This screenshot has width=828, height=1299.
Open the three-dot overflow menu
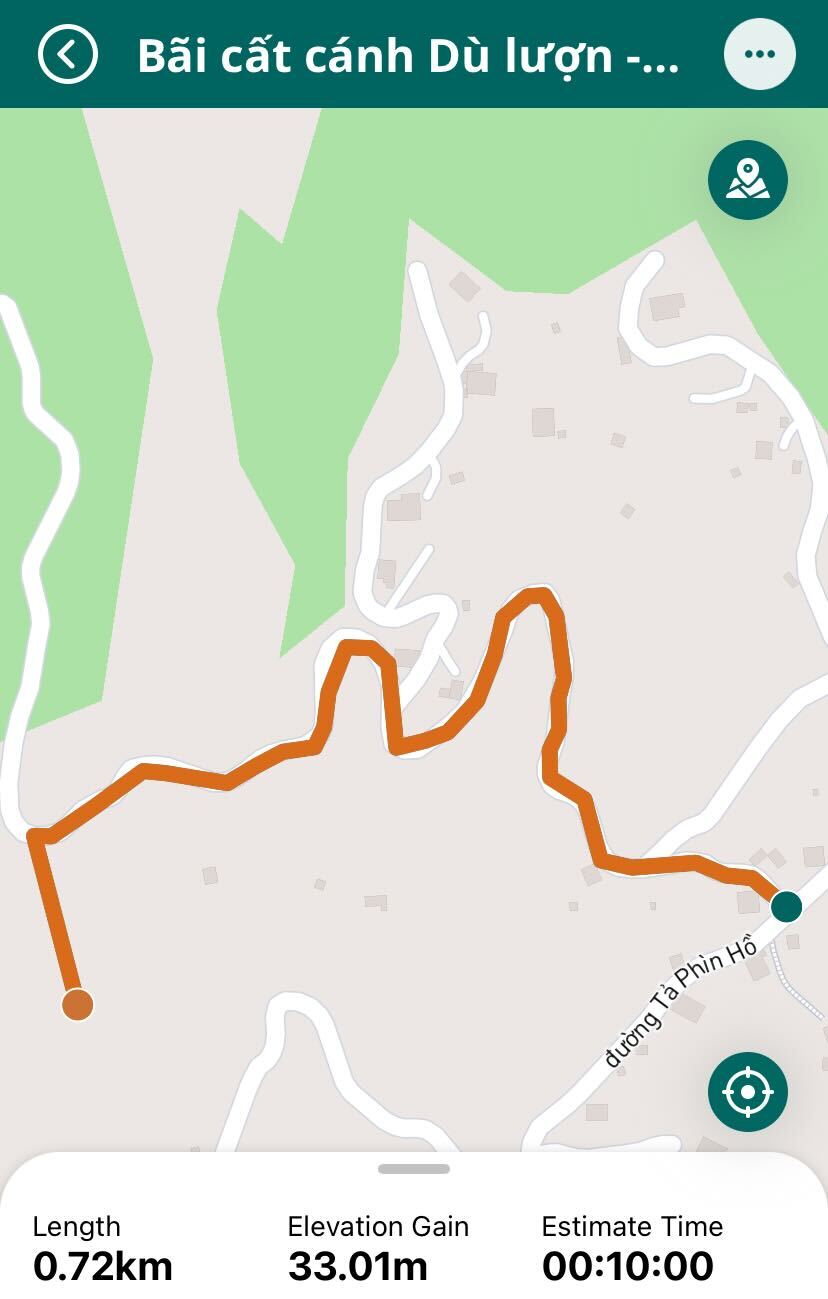(x=760, y=54)
